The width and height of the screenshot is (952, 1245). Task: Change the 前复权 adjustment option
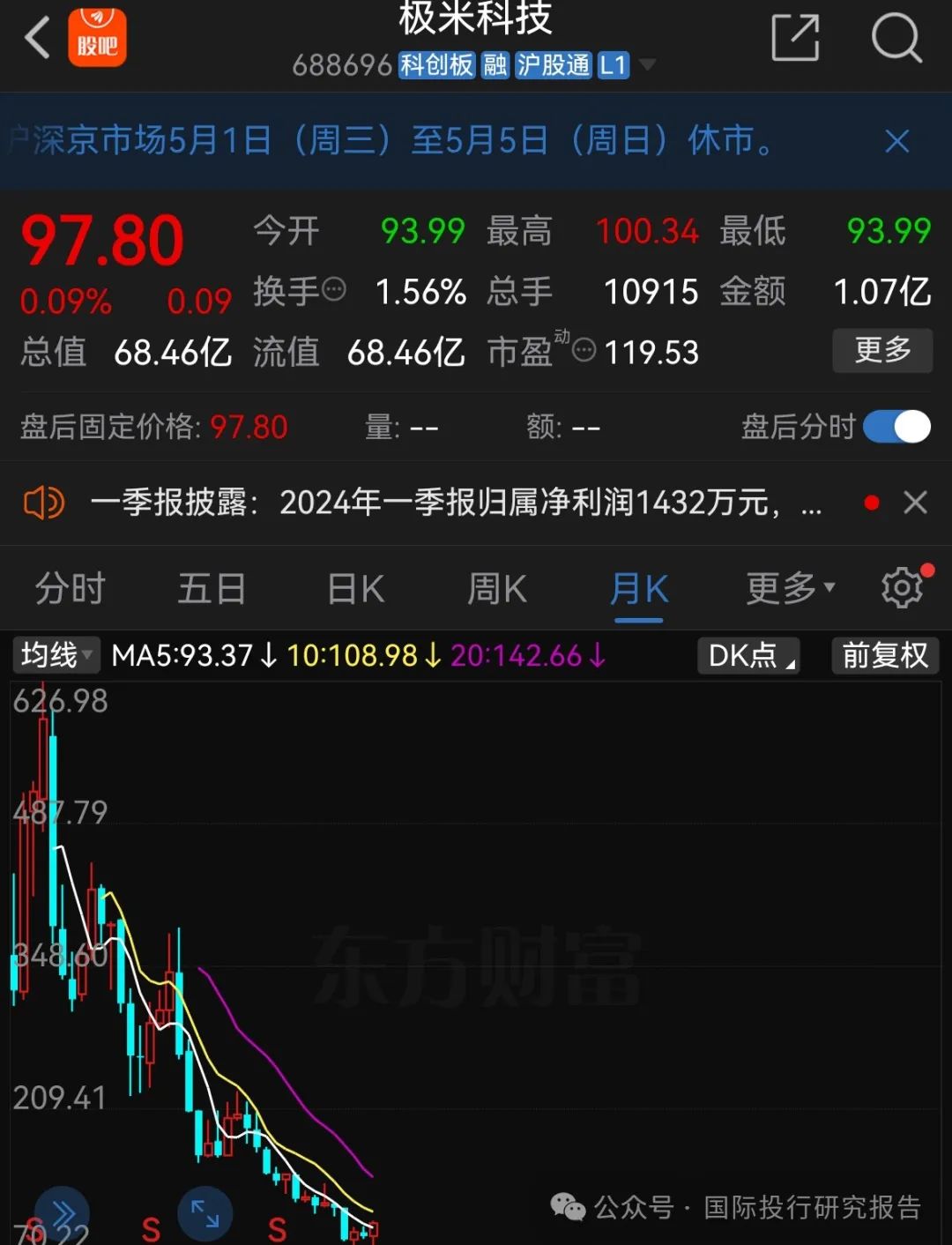tap(885, 656)
